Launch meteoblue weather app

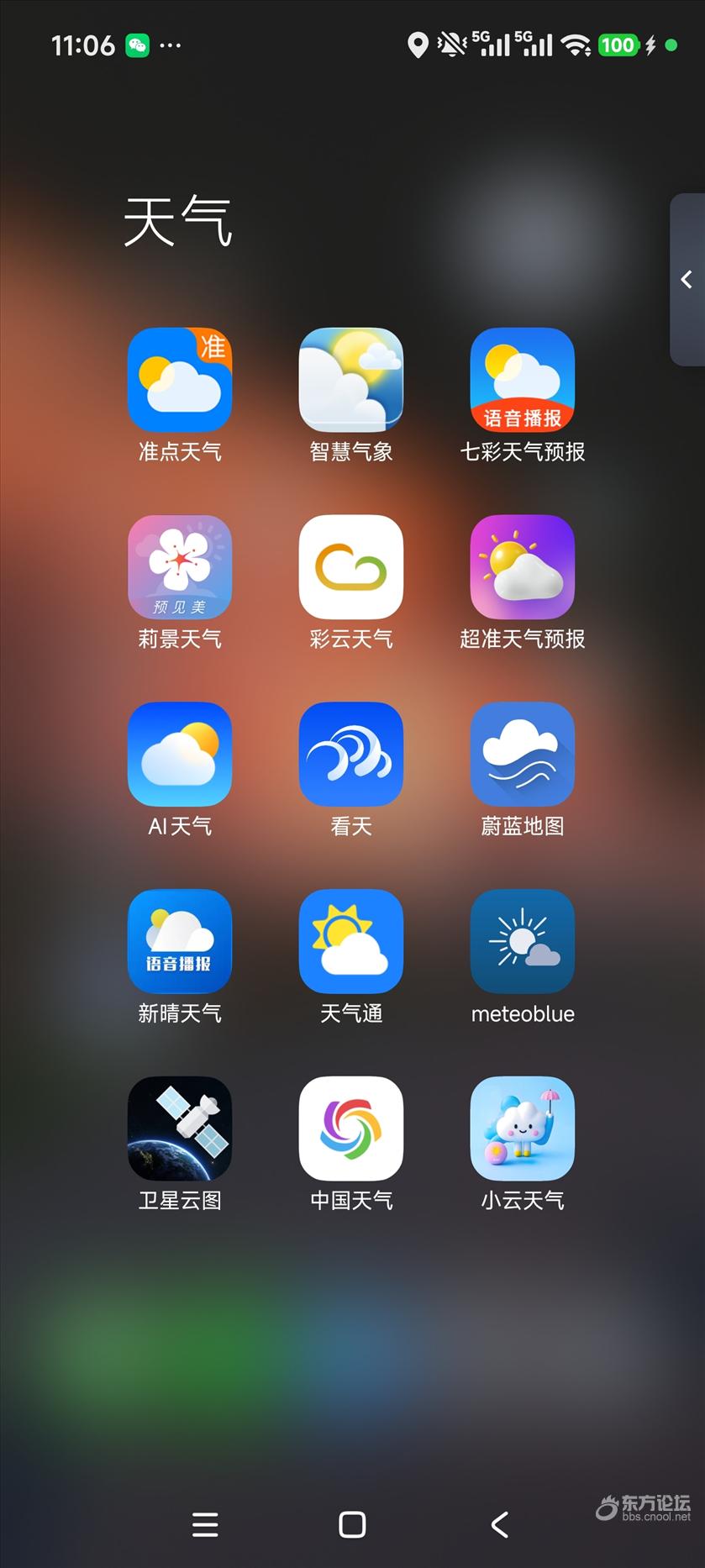(522, 941)
